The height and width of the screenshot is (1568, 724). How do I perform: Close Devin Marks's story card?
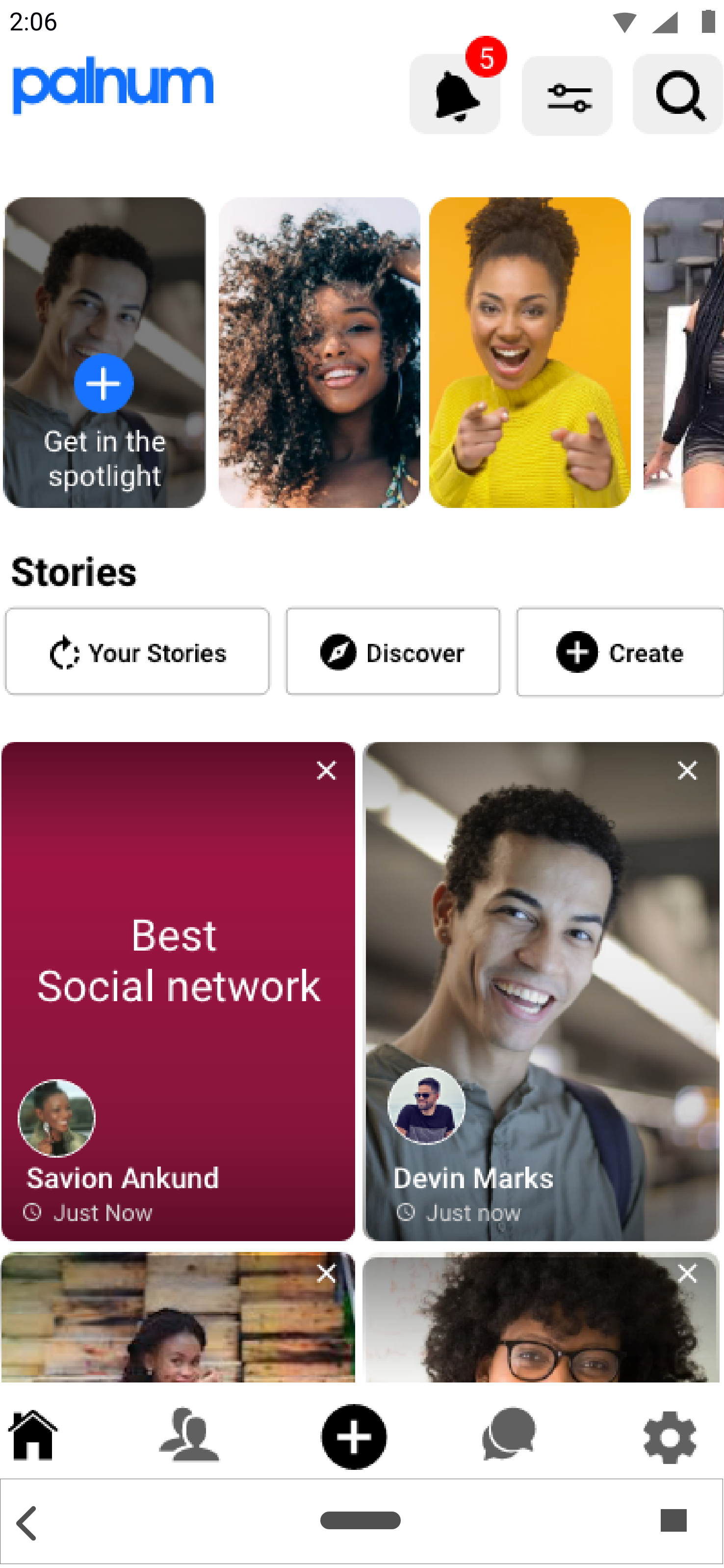688,771
